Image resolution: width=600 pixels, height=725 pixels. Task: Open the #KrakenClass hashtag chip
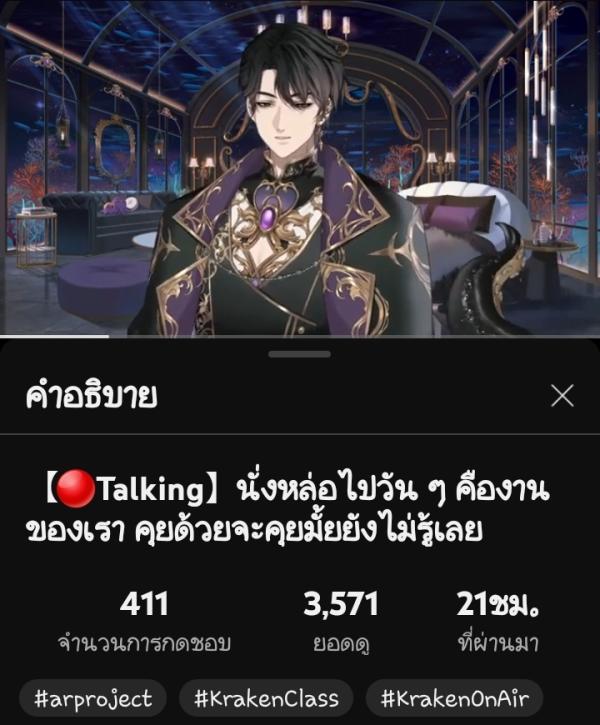click(x=265, y=698)
